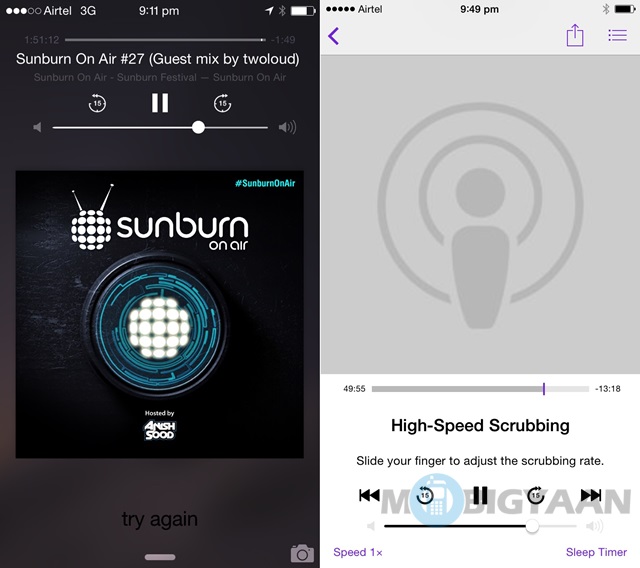Change the Speed 1× setting

358,552
